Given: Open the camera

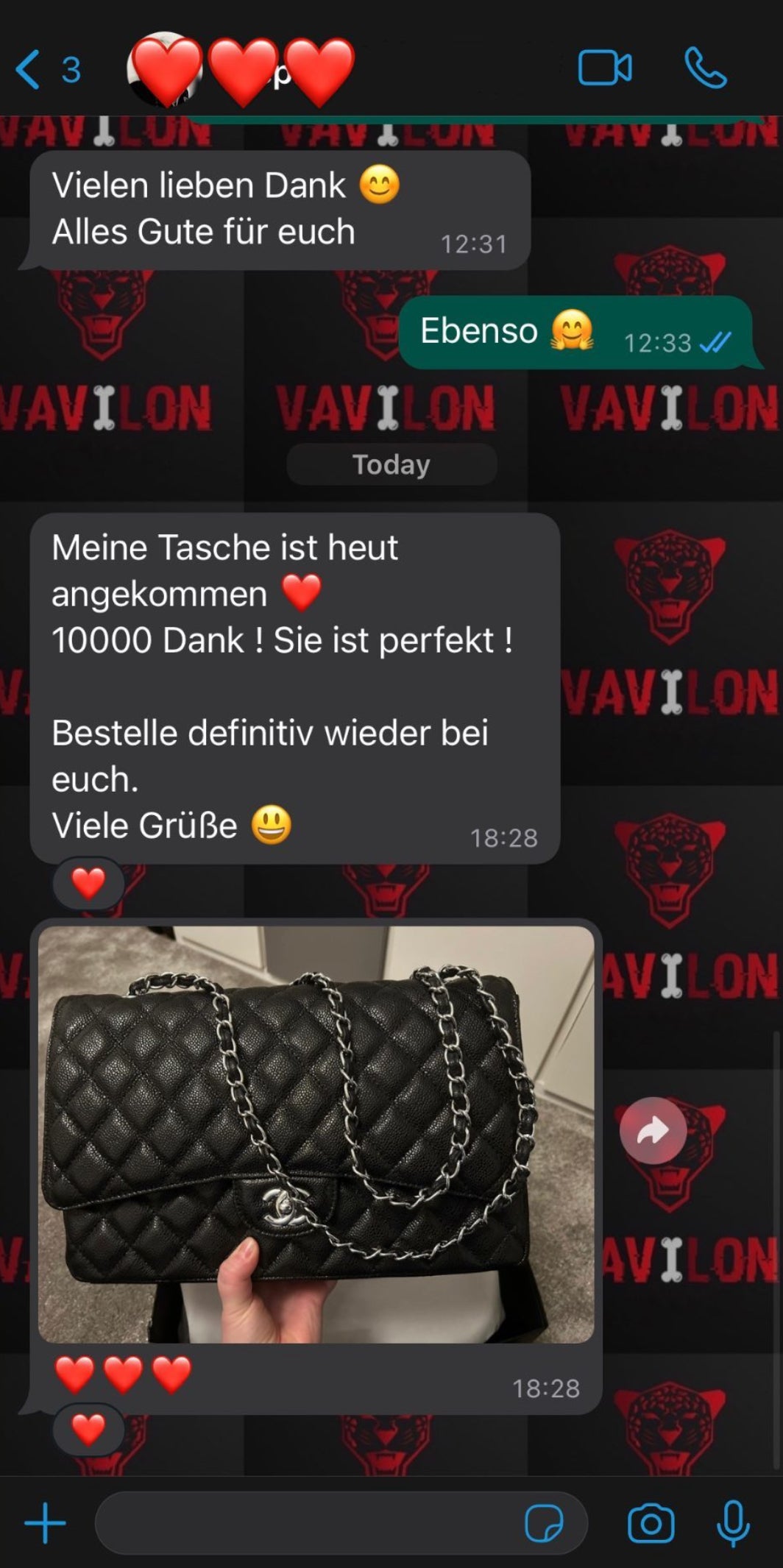Looking at the screenshot, I should tap(651, 1522).
